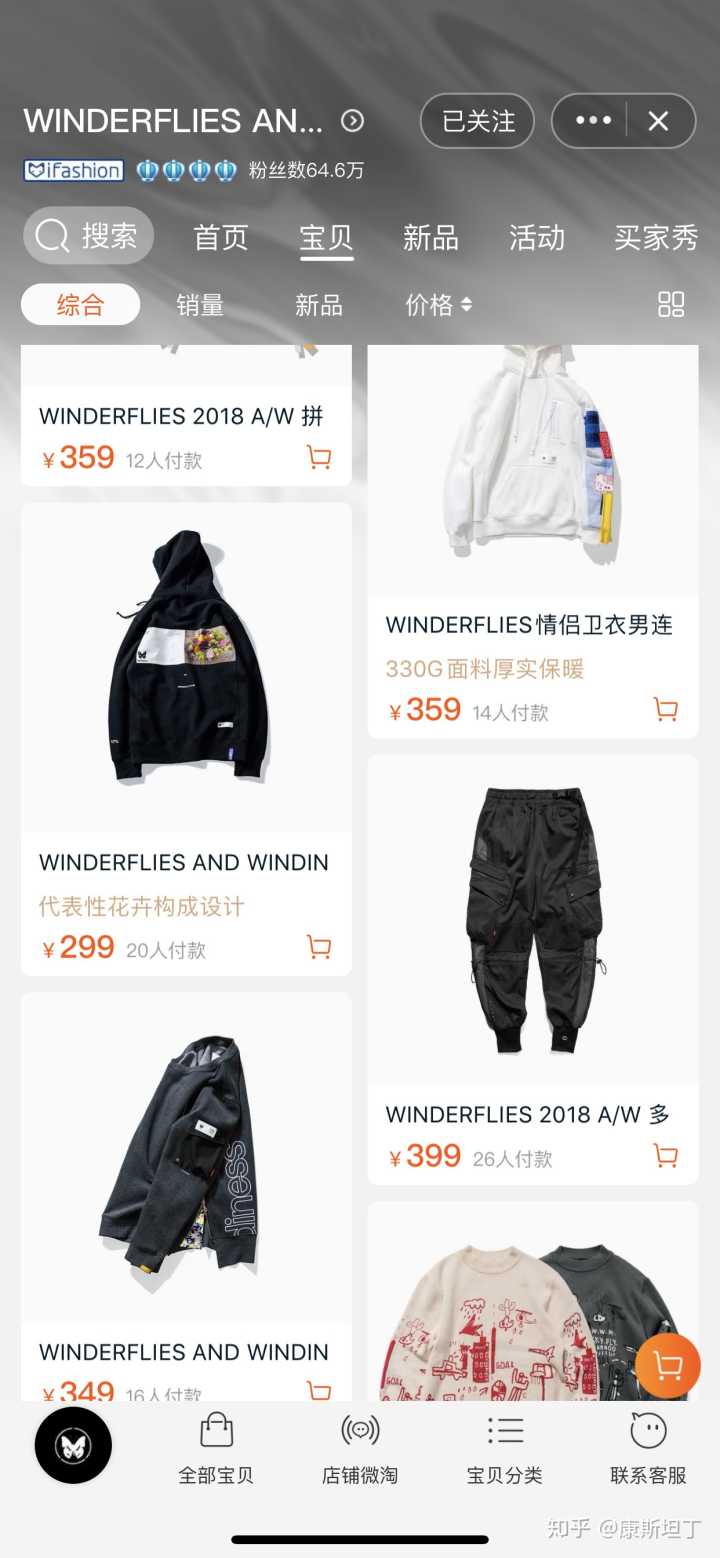Open 全部宝贝 in bottom bar
720x1558 pixels.
[216, 1448]
